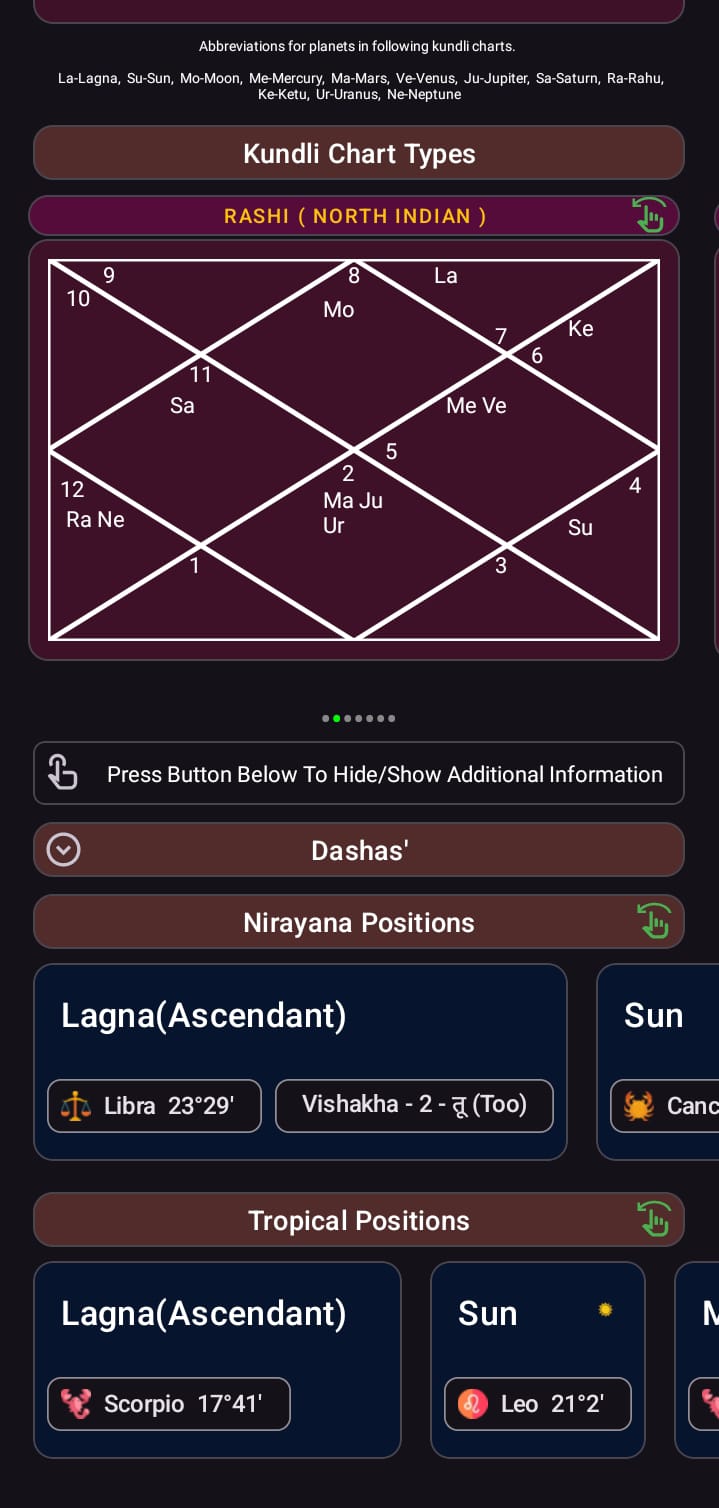Tap the Nirayana Positions header
This screenshot has height=1508, width=719.
[359, 922]
